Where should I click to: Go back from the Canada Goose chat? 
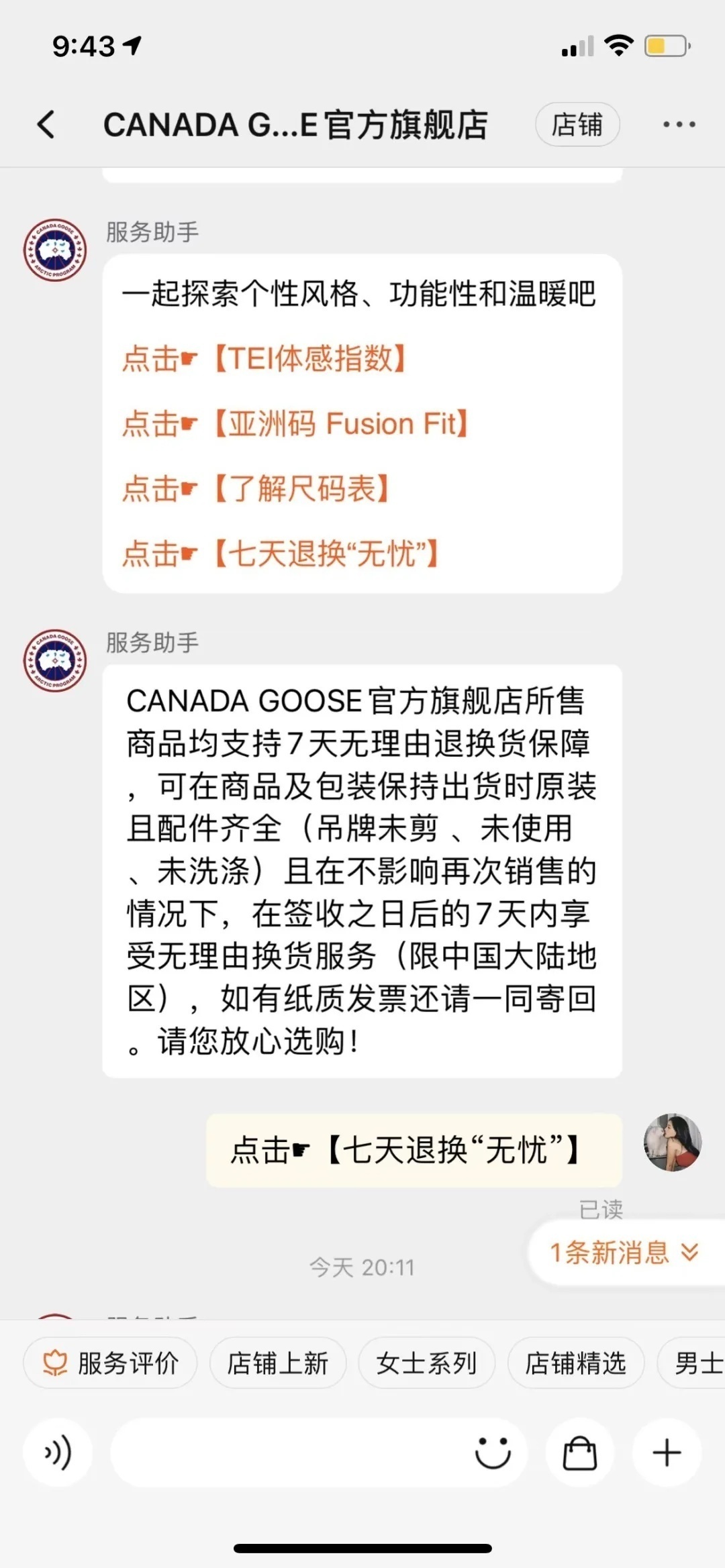46,125
